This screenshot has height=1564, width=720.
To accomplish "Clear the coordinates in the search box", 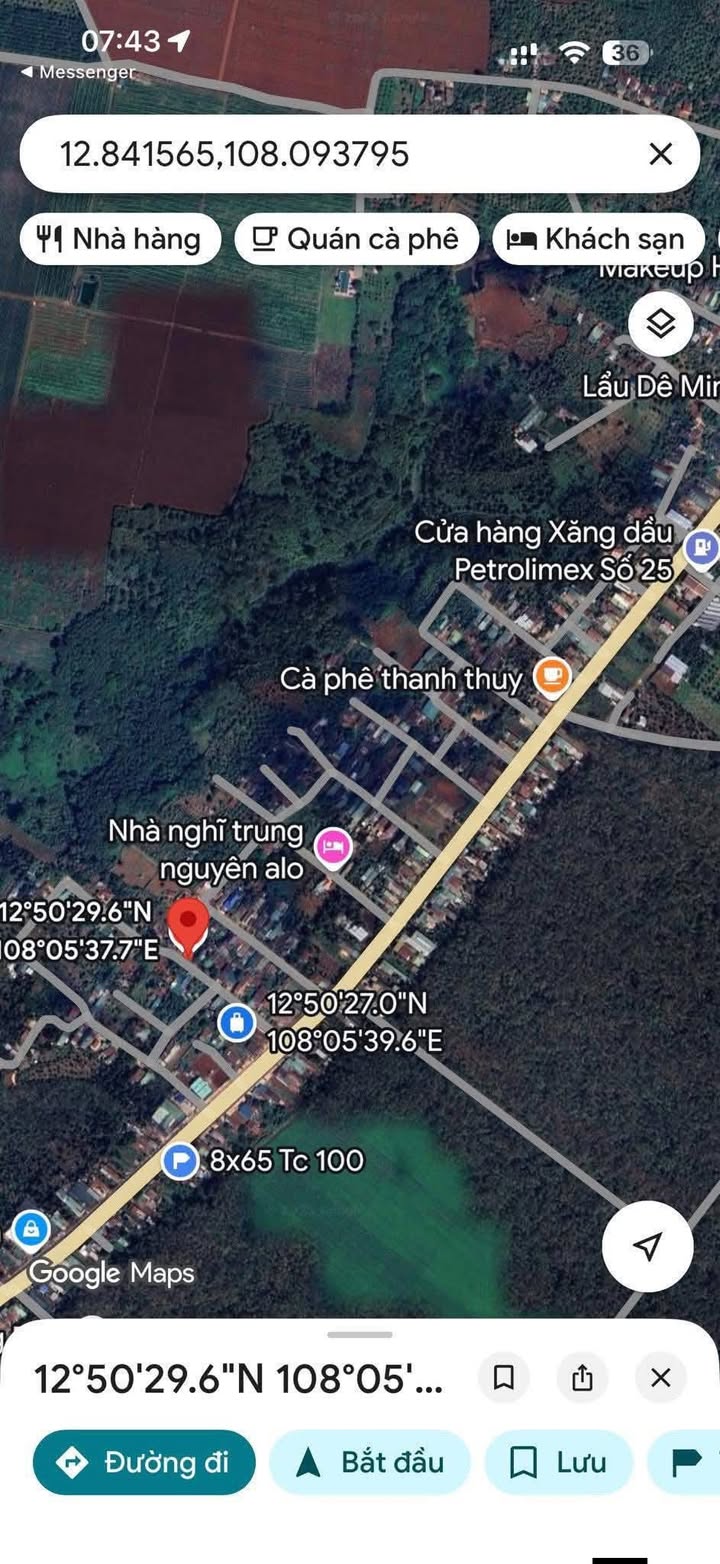I will point(660,154).
